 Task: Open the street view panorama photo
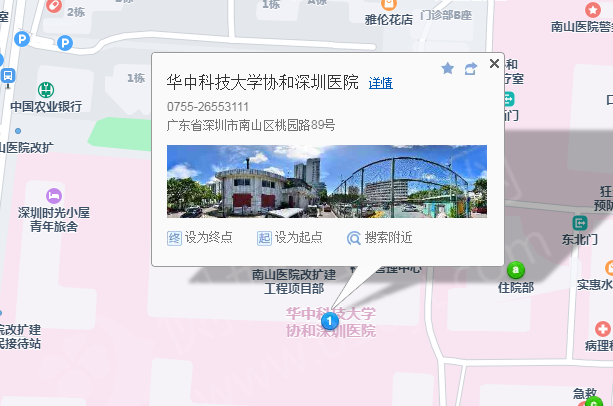pyautogui.click(x=327, y=180)
